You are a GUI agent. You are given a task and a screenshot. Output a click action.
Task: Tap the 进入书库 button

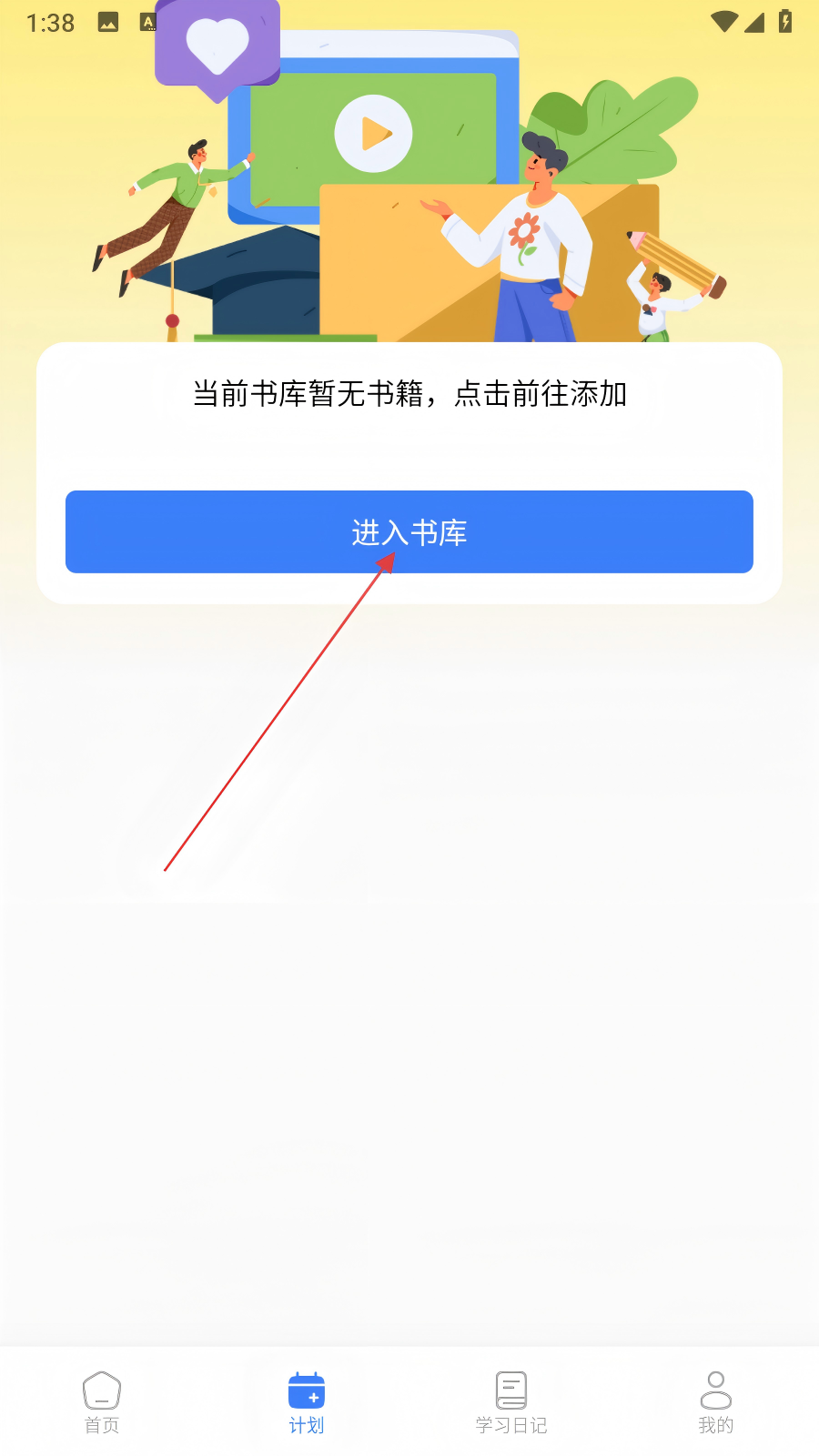tap(409, 532)
